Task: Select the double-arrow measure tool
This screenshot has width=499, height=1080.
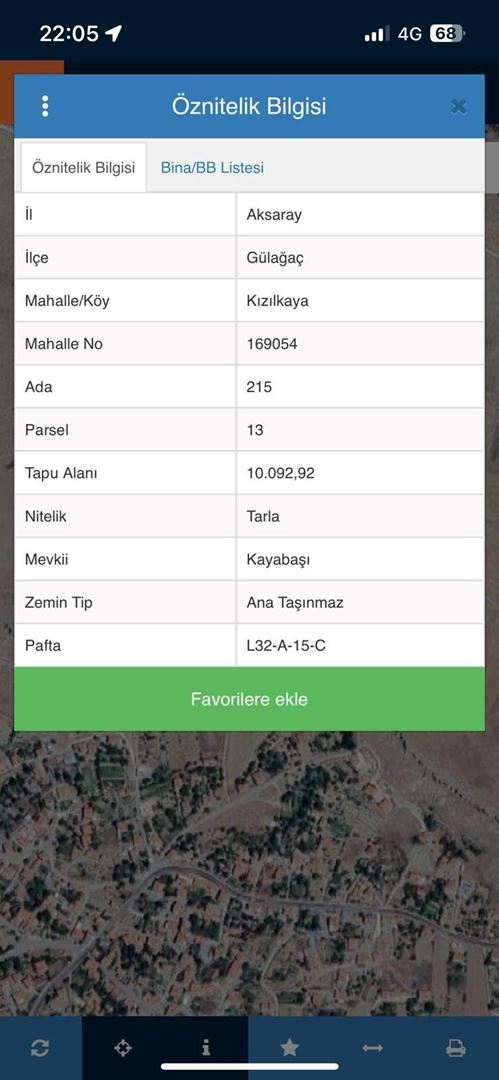Action: coord(372,1048)
